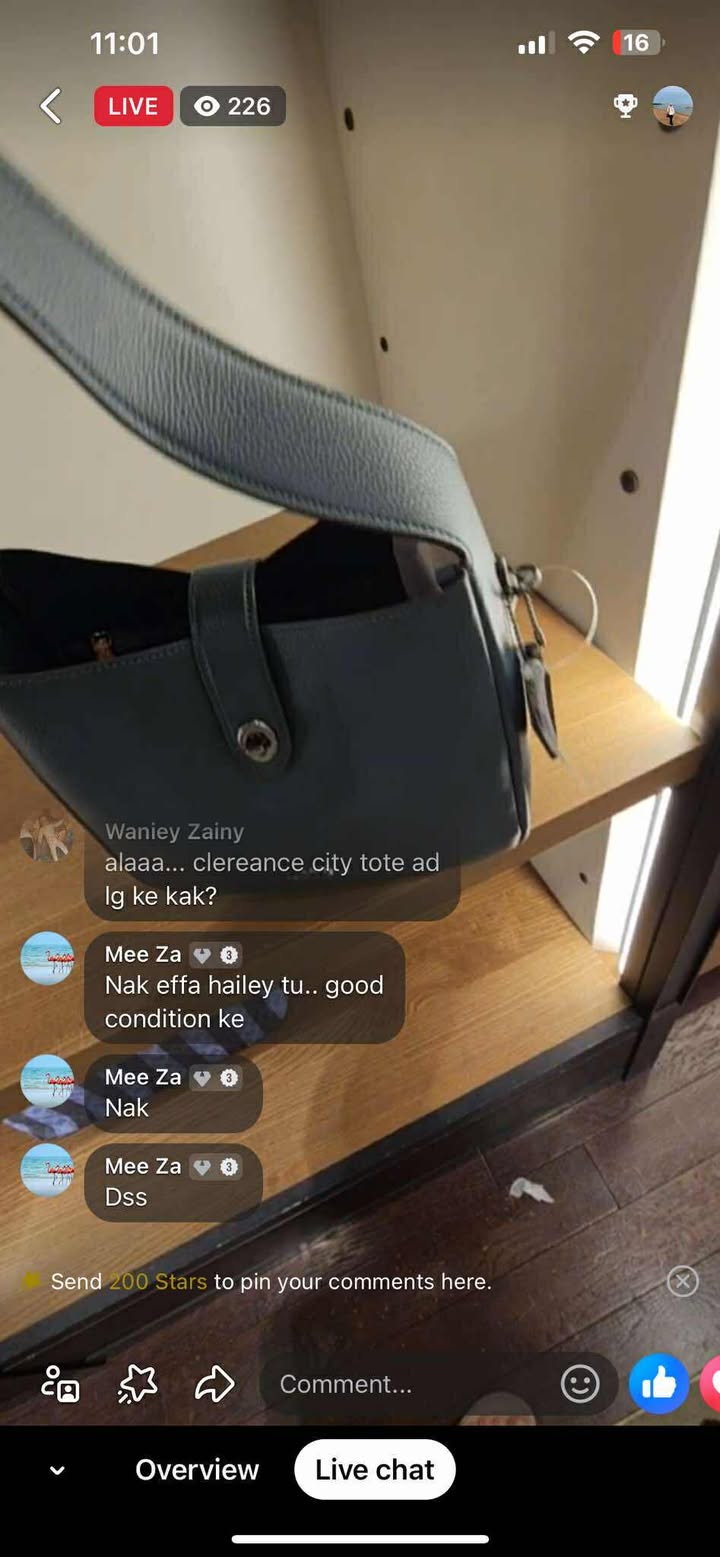Tap the Comment text field
The width and height of the screenshot is (720, 1557).
pos(400,1384)
